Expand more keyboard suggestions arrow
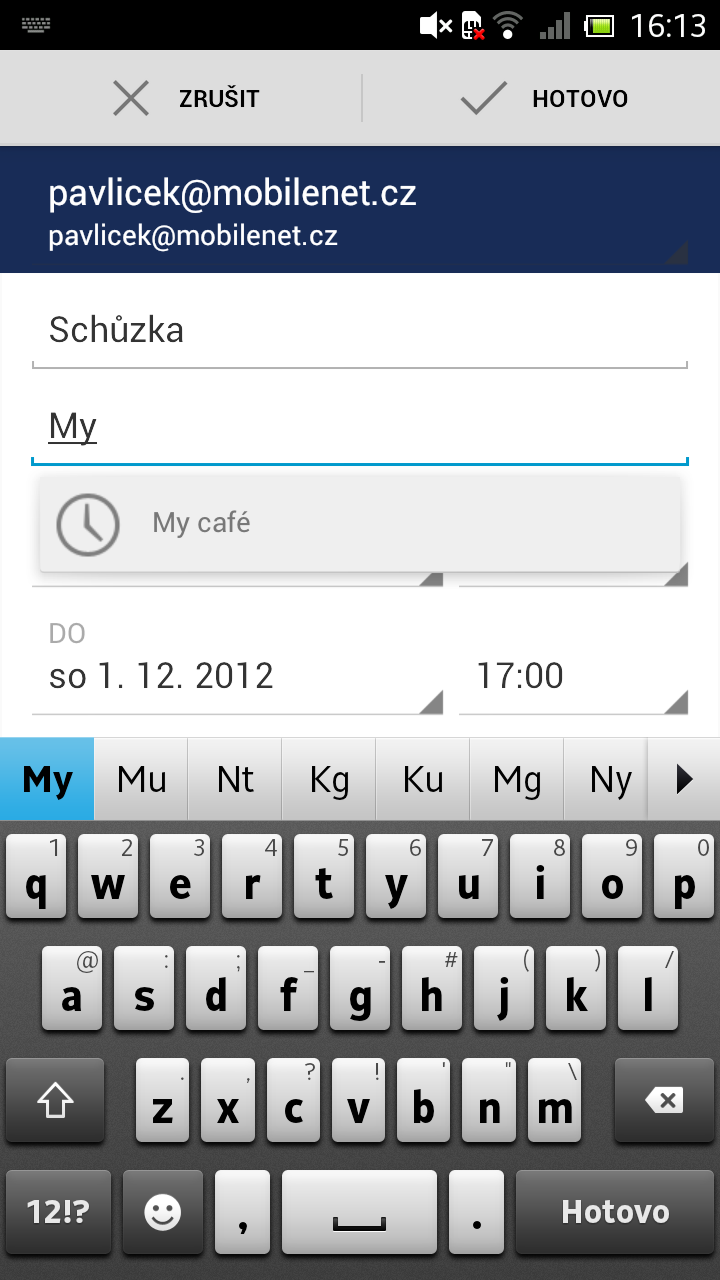The image size is (720, 1280). click(x=684, y=780)
